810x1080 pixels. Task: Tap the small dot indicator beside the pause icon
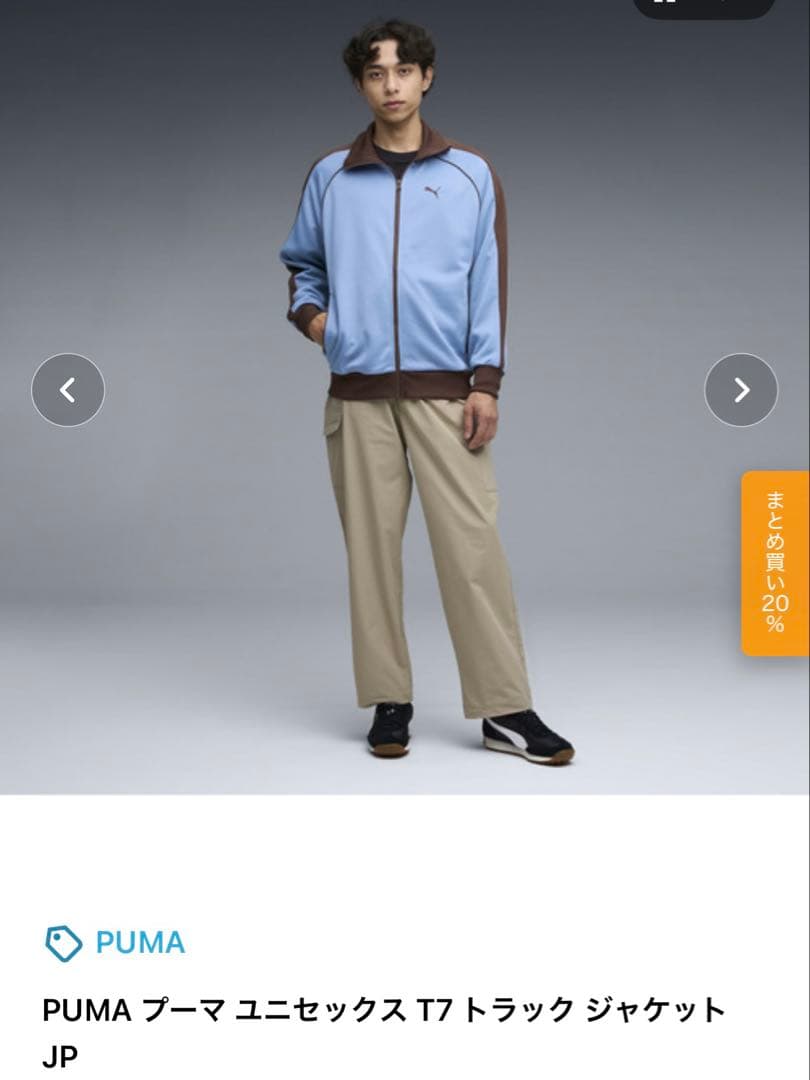pyautogui.click(x=723, y=4)
